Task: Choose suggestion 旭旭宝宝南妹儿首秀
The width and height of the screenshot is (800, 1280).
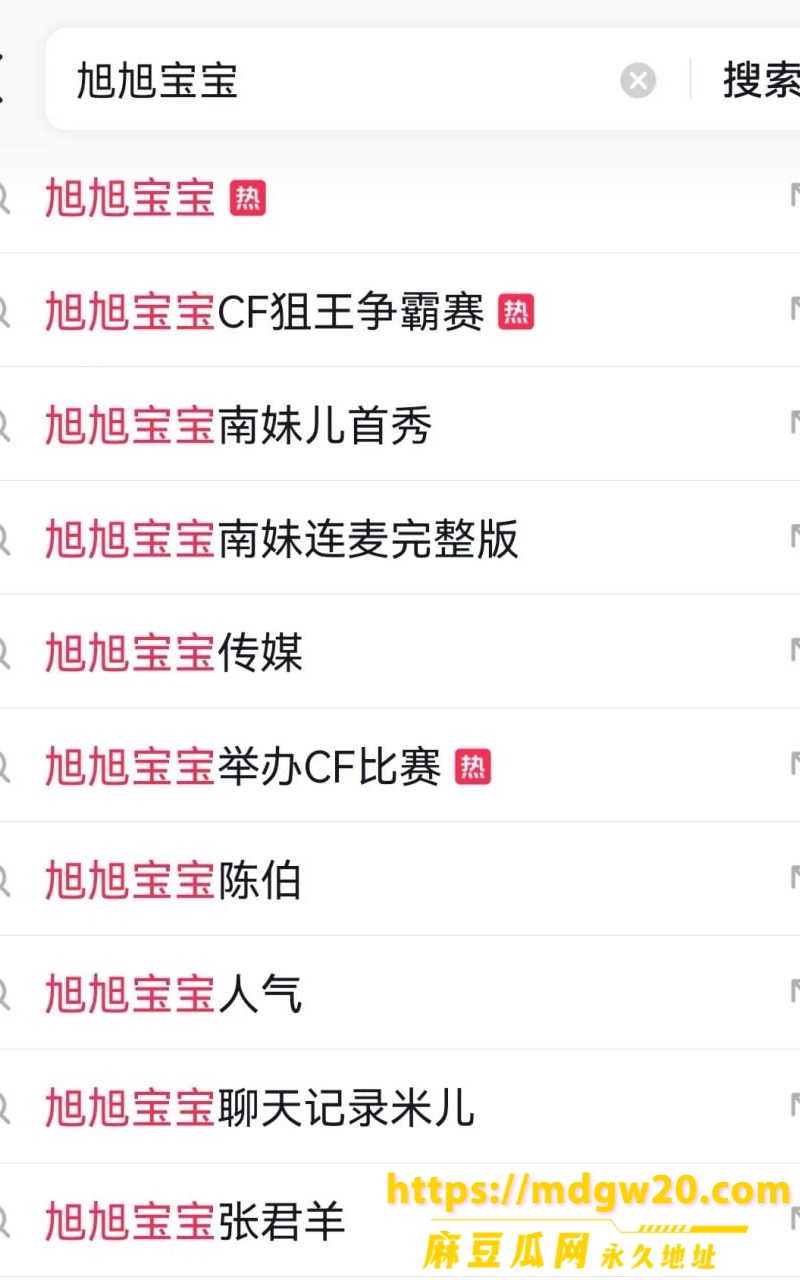Action: click(x=400, y=426)
